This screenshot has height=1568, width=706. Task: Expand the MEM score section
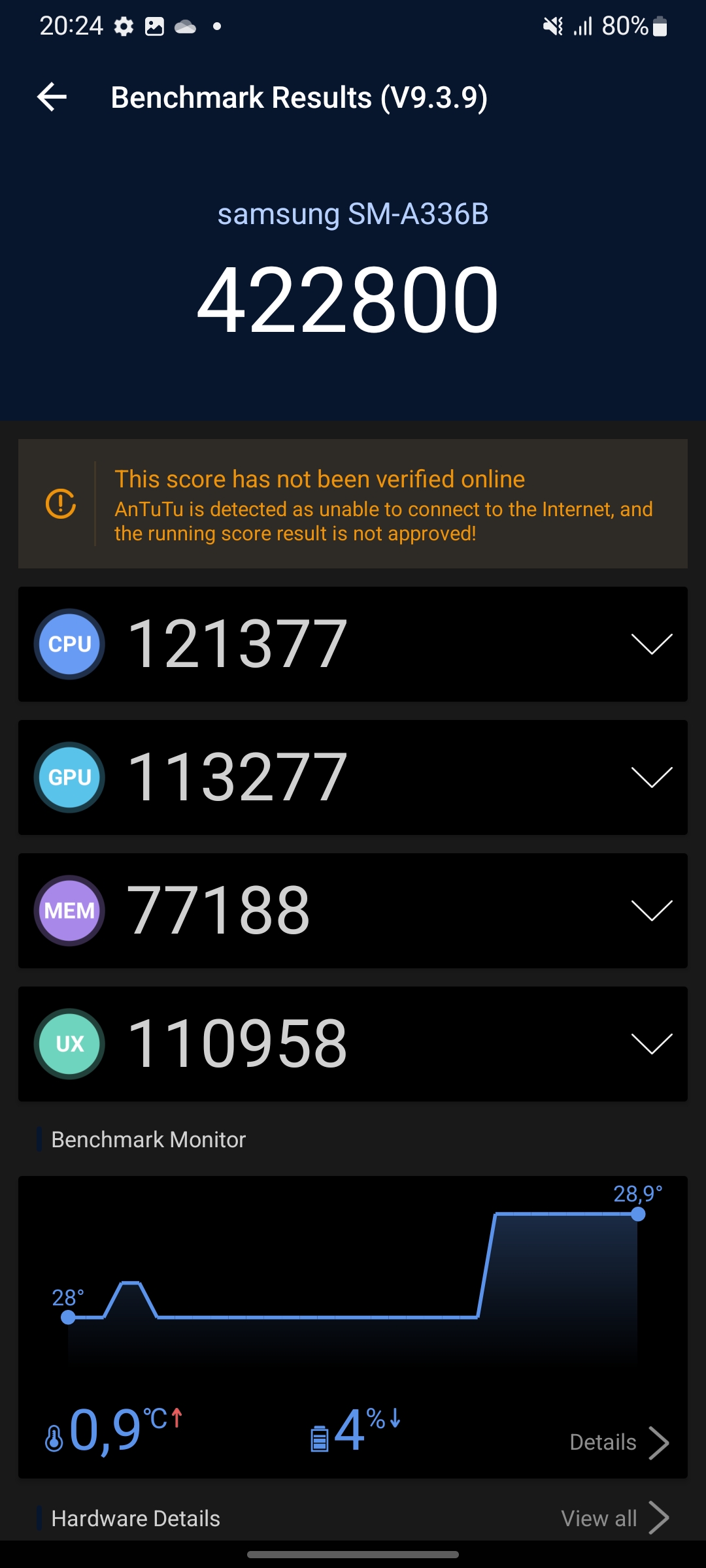(651, 911)
